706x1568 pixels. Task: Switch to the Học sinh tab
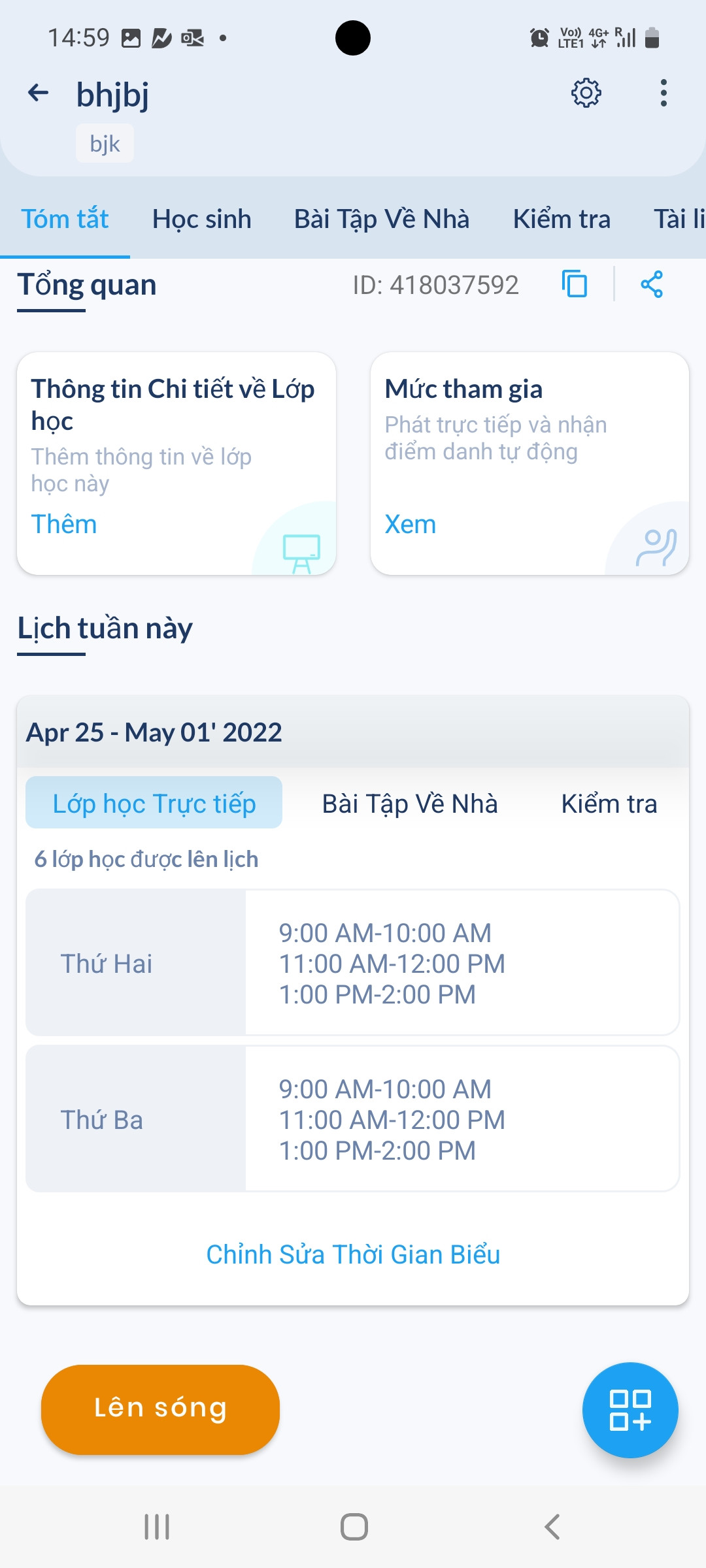click(201, 219)
